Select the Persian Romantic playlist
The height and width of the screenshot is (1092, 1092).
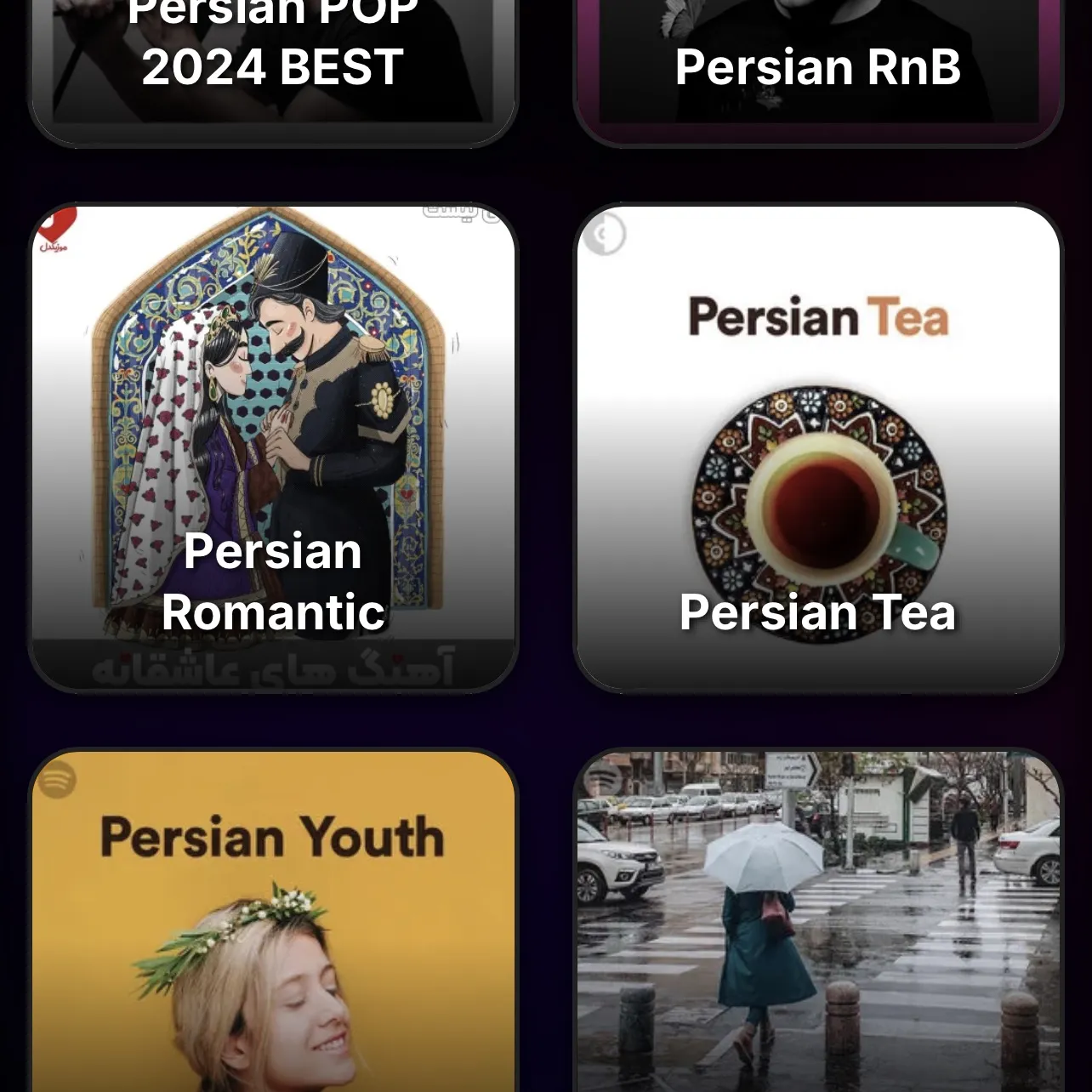point(273,447)
